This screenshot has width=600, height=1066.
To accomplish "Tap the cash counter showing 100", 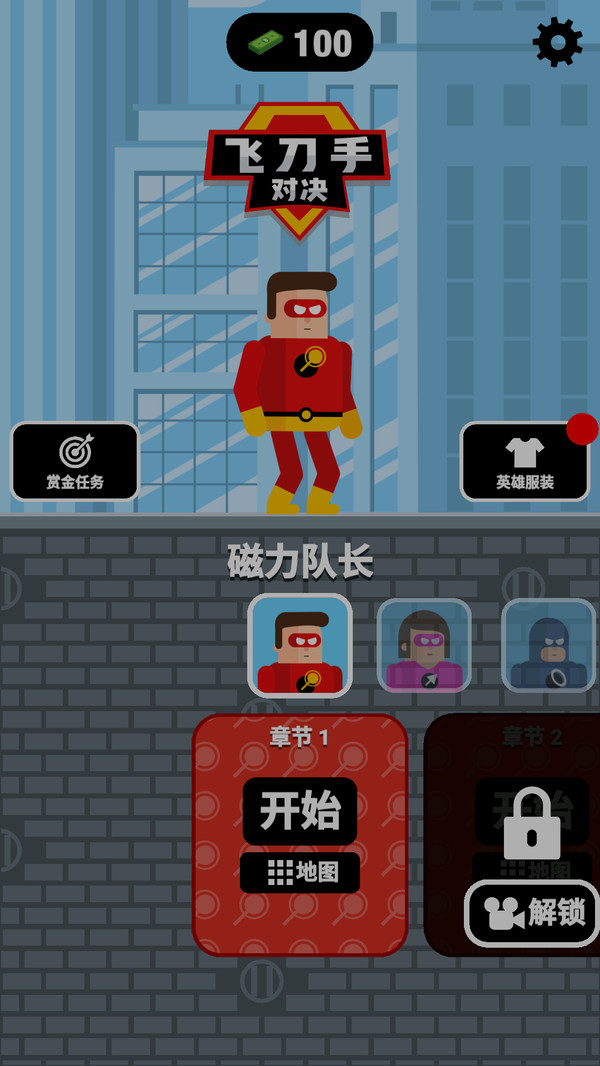I will point(300,42).
